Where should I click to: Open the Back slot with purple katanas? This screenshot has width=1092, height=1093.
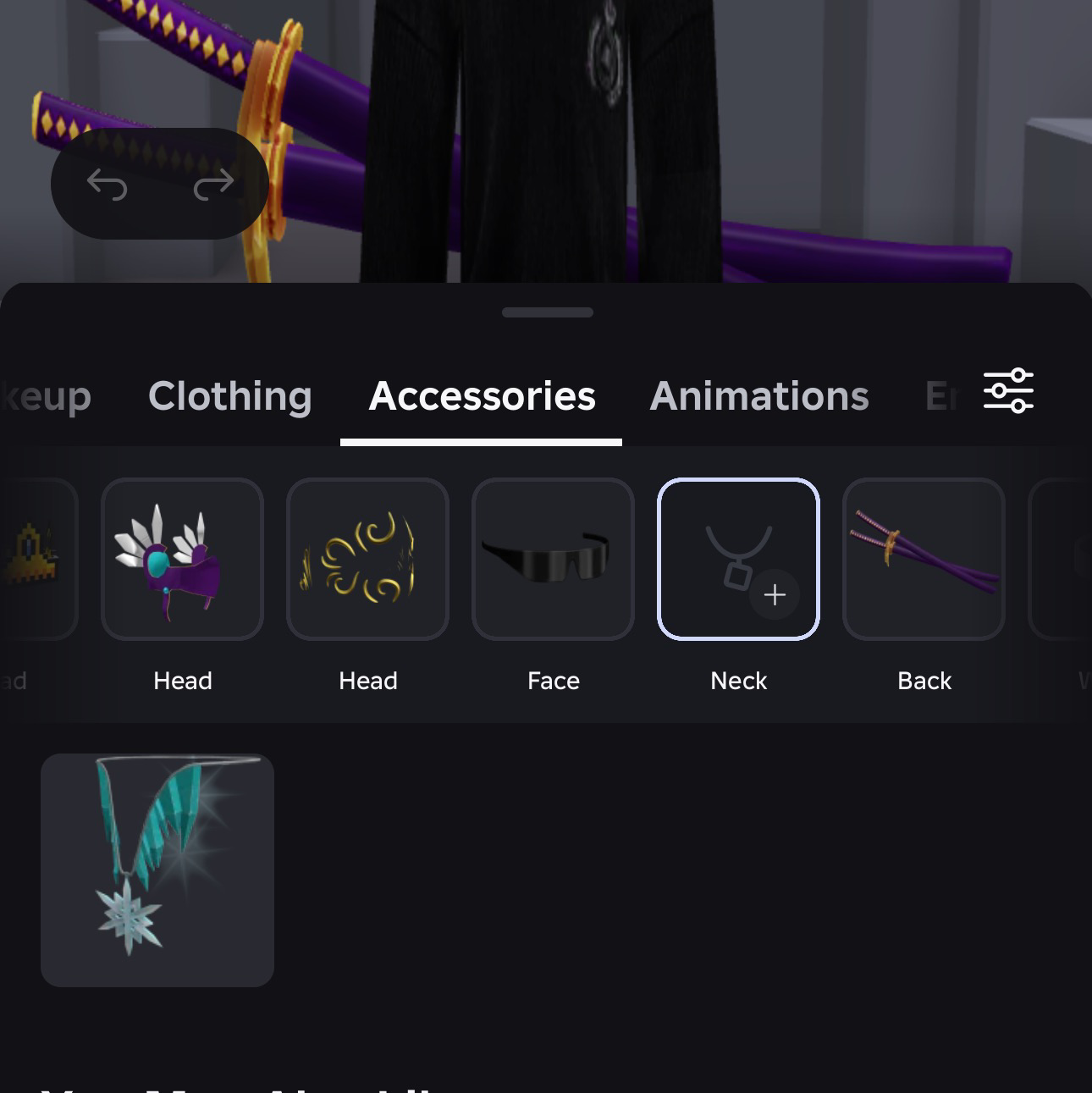click(924, 559)
